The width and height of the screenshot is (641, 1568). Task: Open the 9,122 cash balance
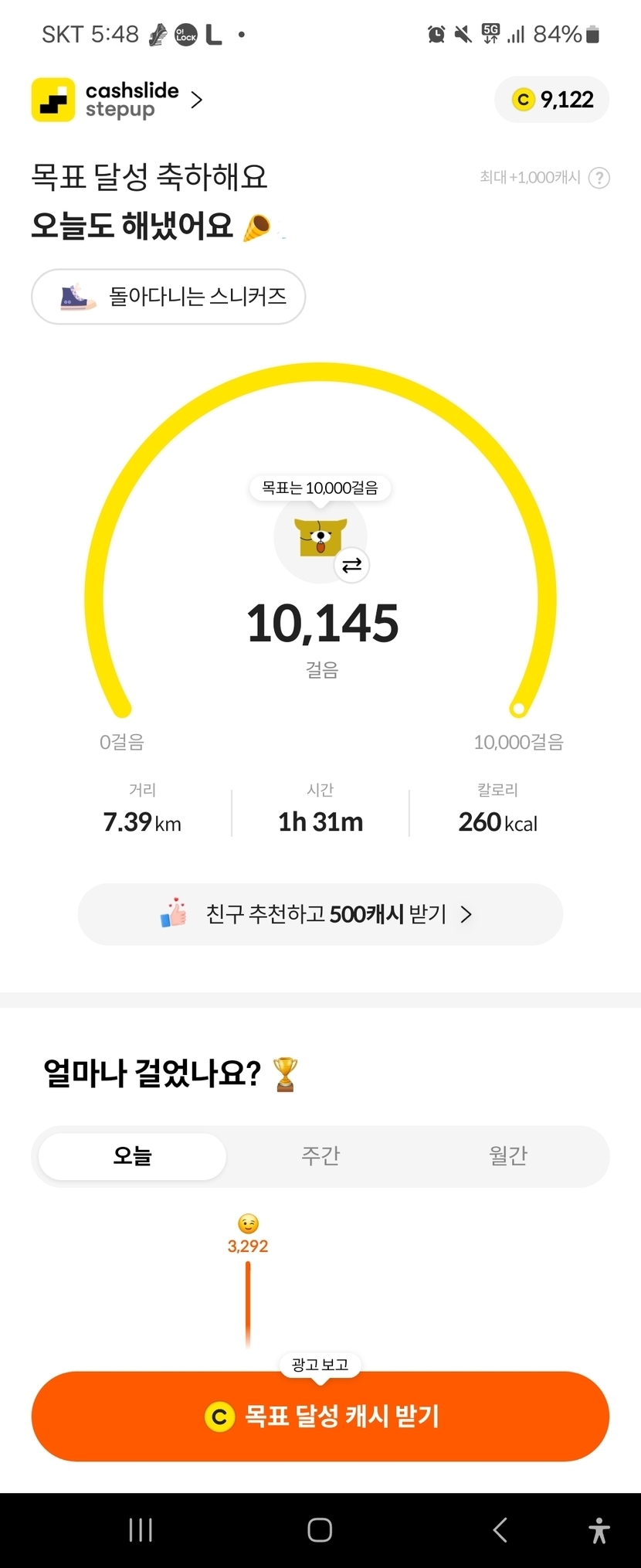(x=551, y=100)
